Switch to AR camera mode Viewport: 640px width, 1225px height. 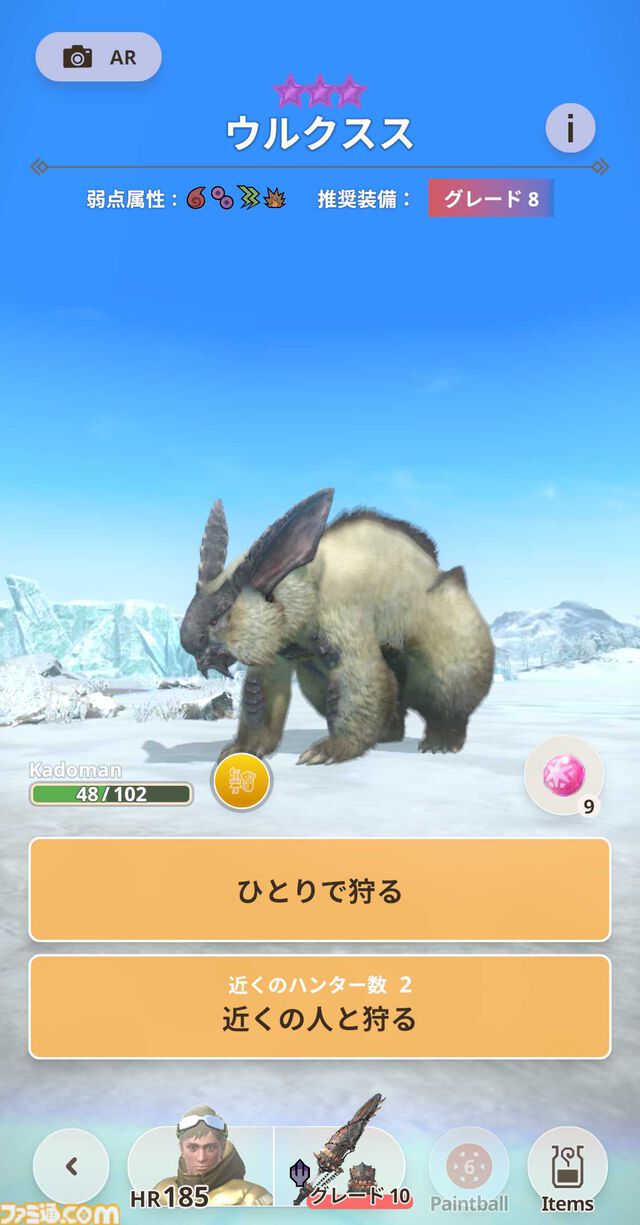(x=98, y=57)
